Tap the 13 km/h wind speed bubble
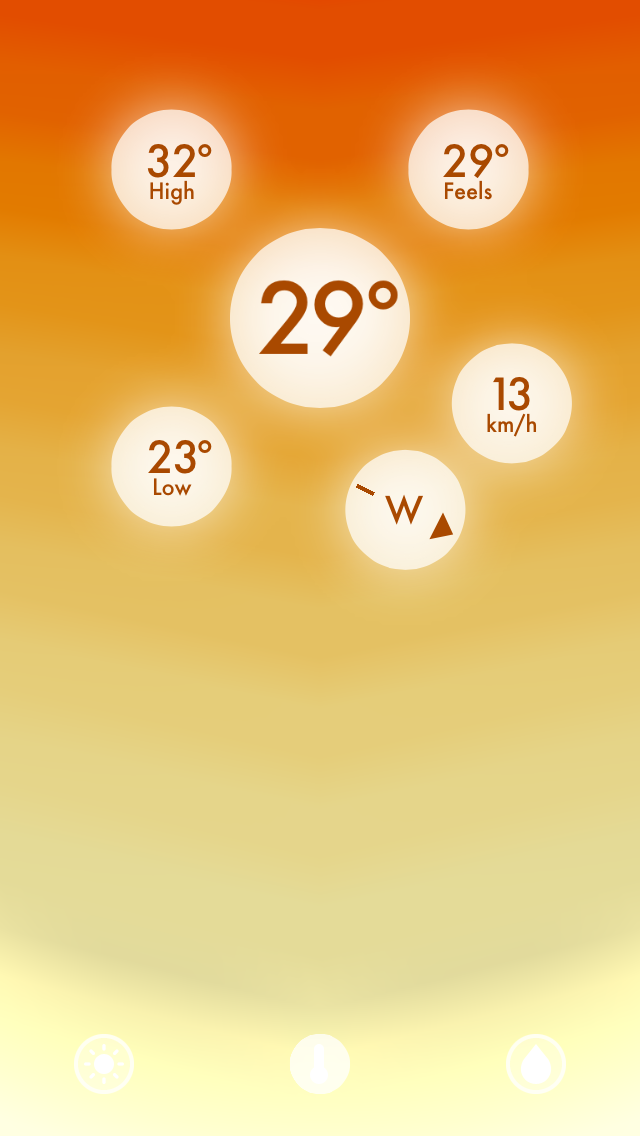 click(512, 404)
